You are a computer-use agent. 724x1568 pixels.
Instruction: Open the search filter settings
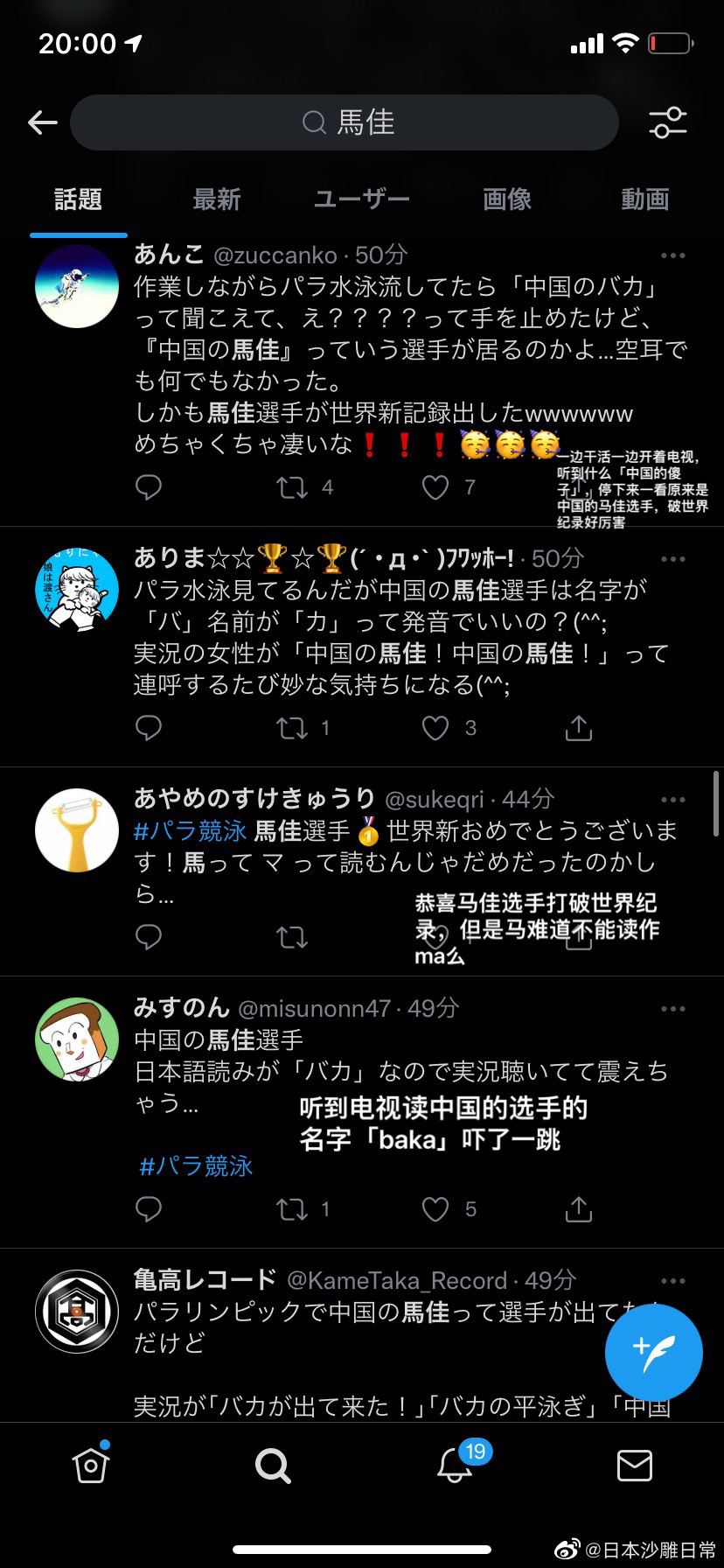pos(667,122)
